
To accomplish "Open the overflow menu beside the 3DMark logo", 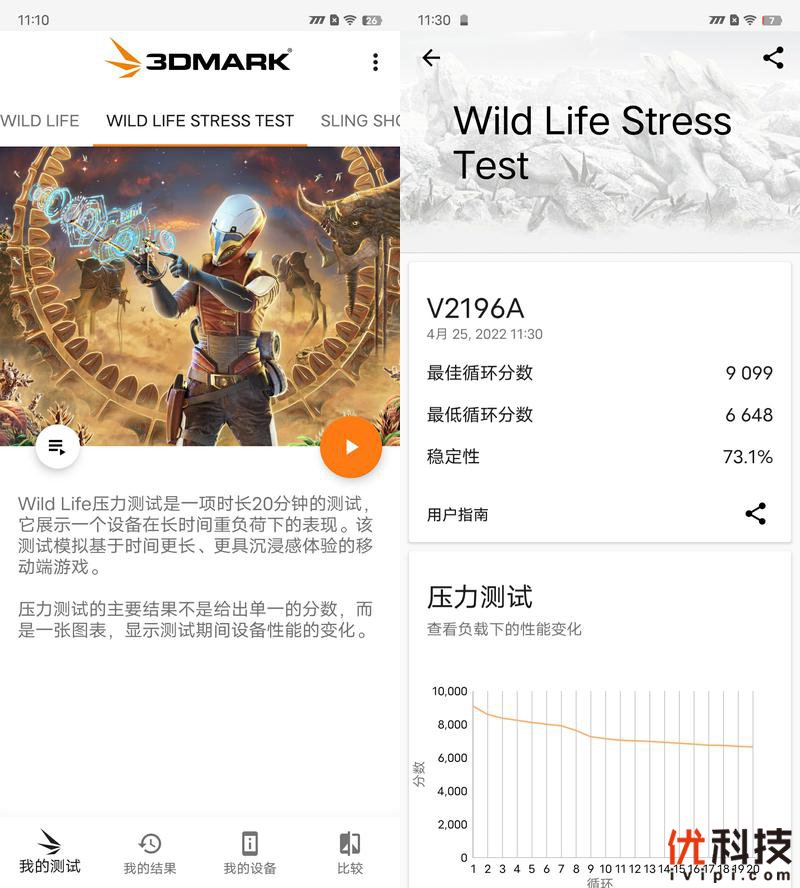I will pos(375,62).
